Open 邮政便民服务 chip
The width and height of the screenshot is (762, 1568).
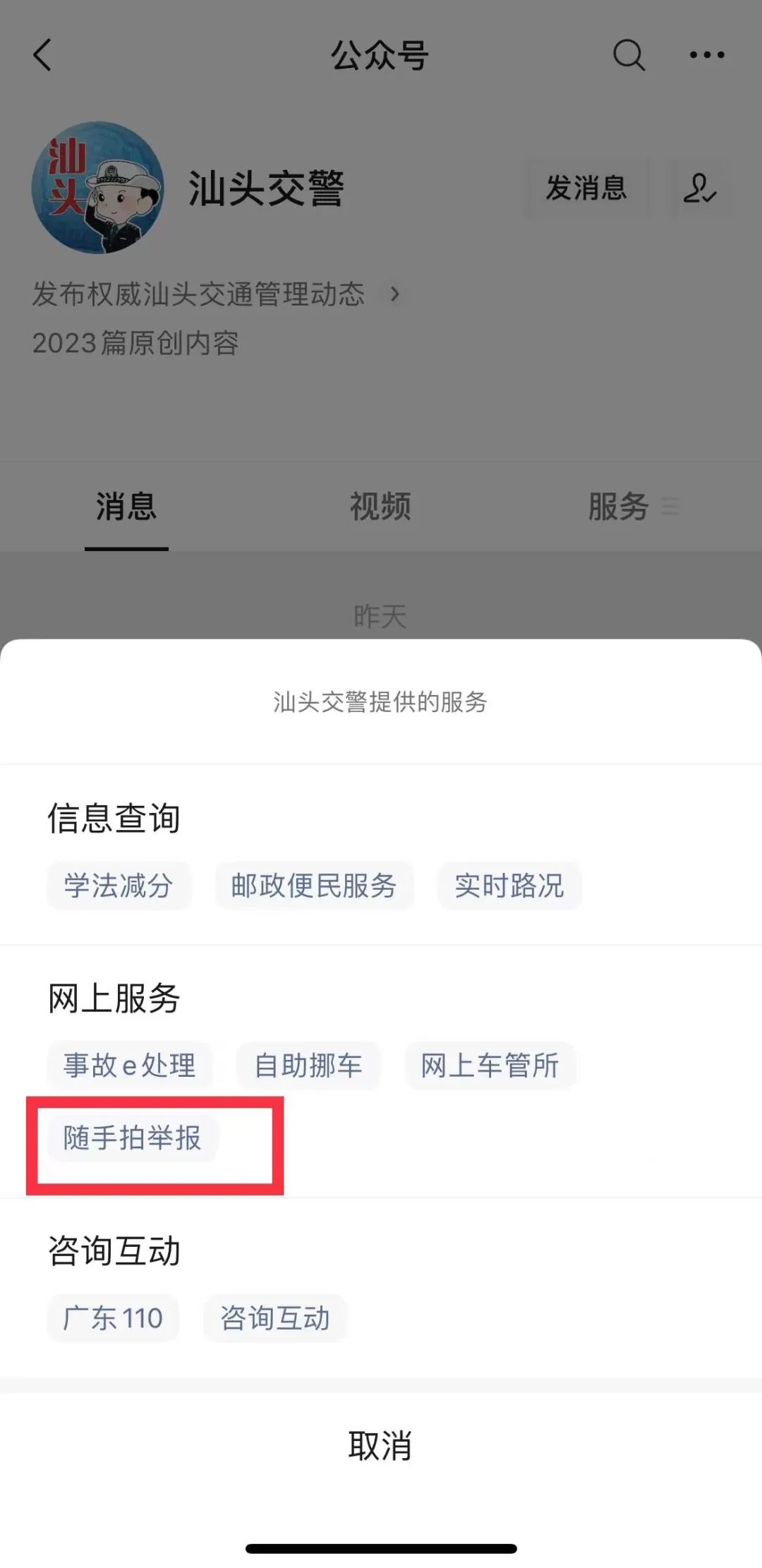pos(314,886)
